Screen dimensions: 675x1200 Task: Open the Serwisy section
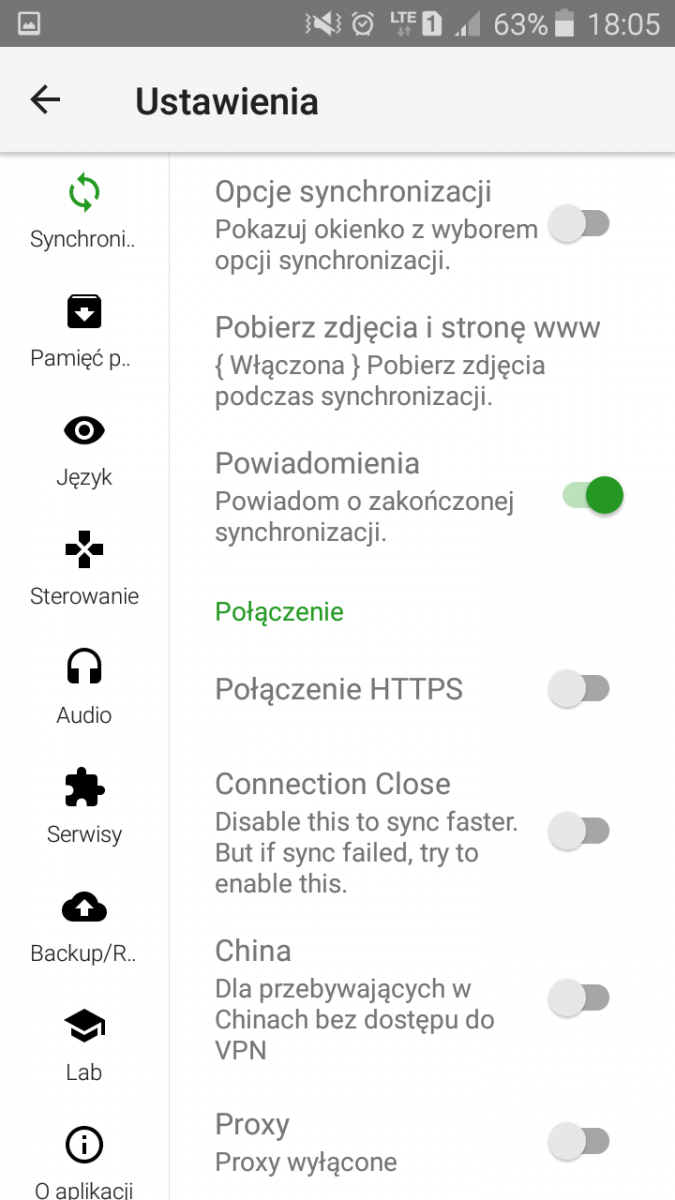[84, 807]
